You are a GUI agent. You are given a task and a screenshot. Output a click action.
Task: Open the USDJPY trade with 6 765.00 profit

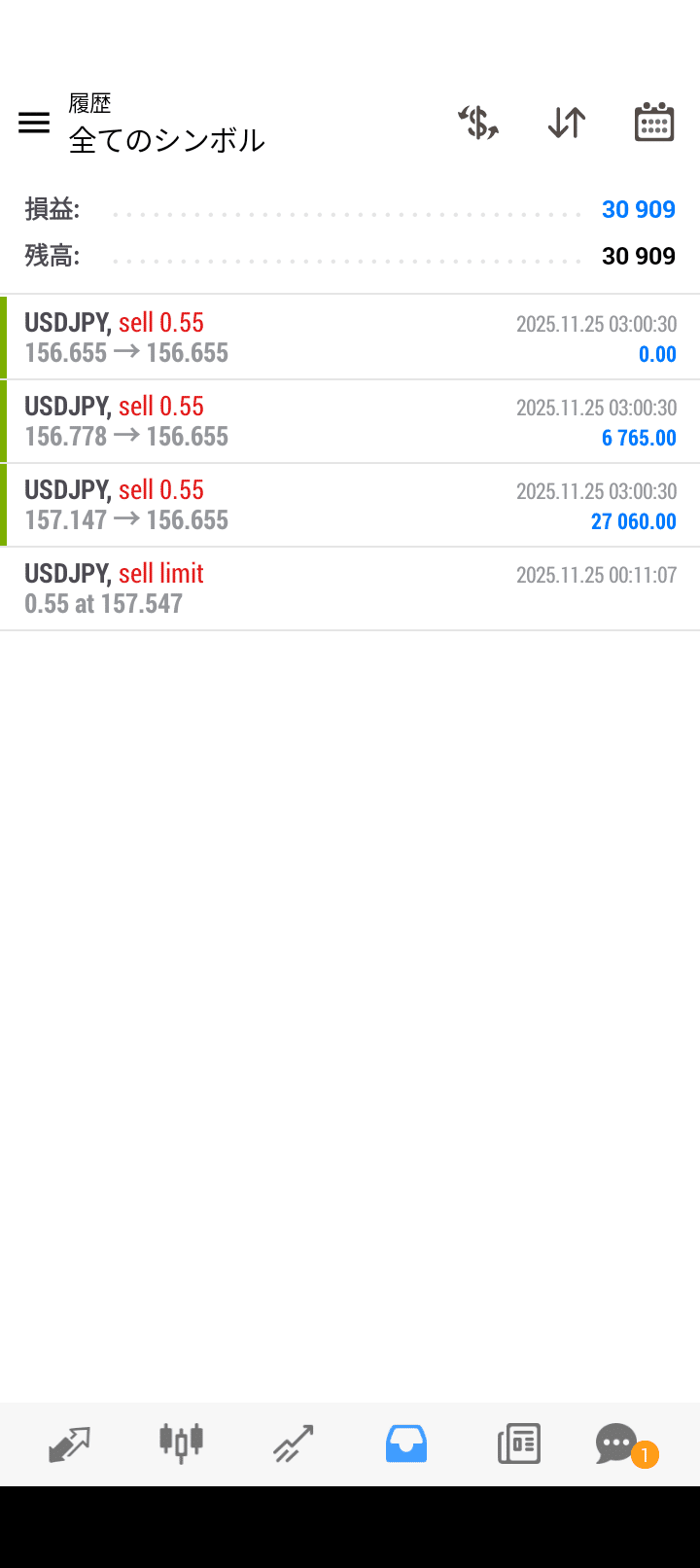(350, 421)
